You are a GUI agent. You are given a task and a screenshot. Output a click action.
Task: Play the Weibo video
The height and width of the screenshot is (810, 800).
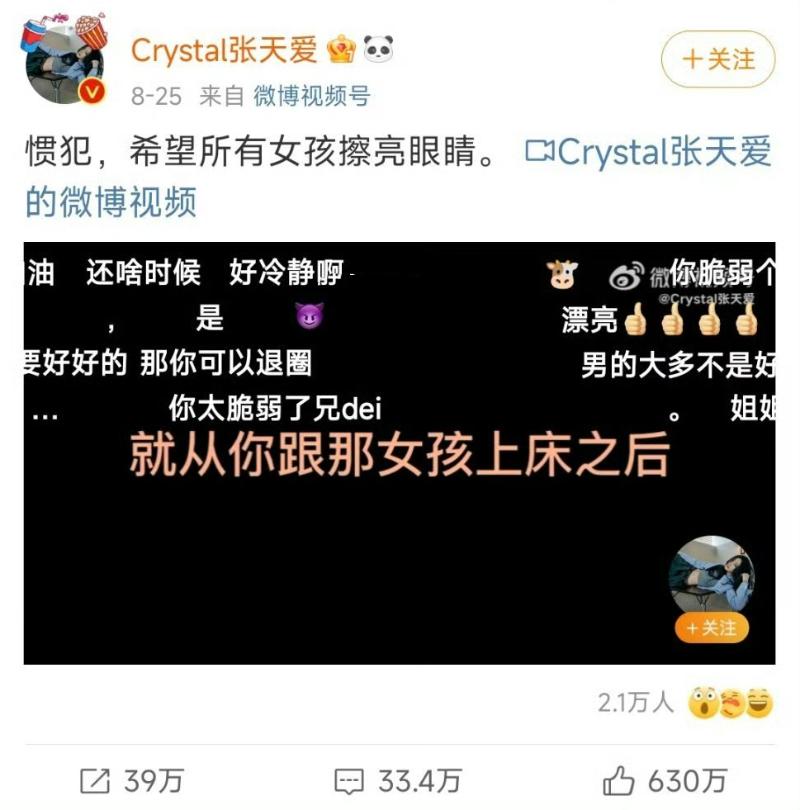pos(399,453)
